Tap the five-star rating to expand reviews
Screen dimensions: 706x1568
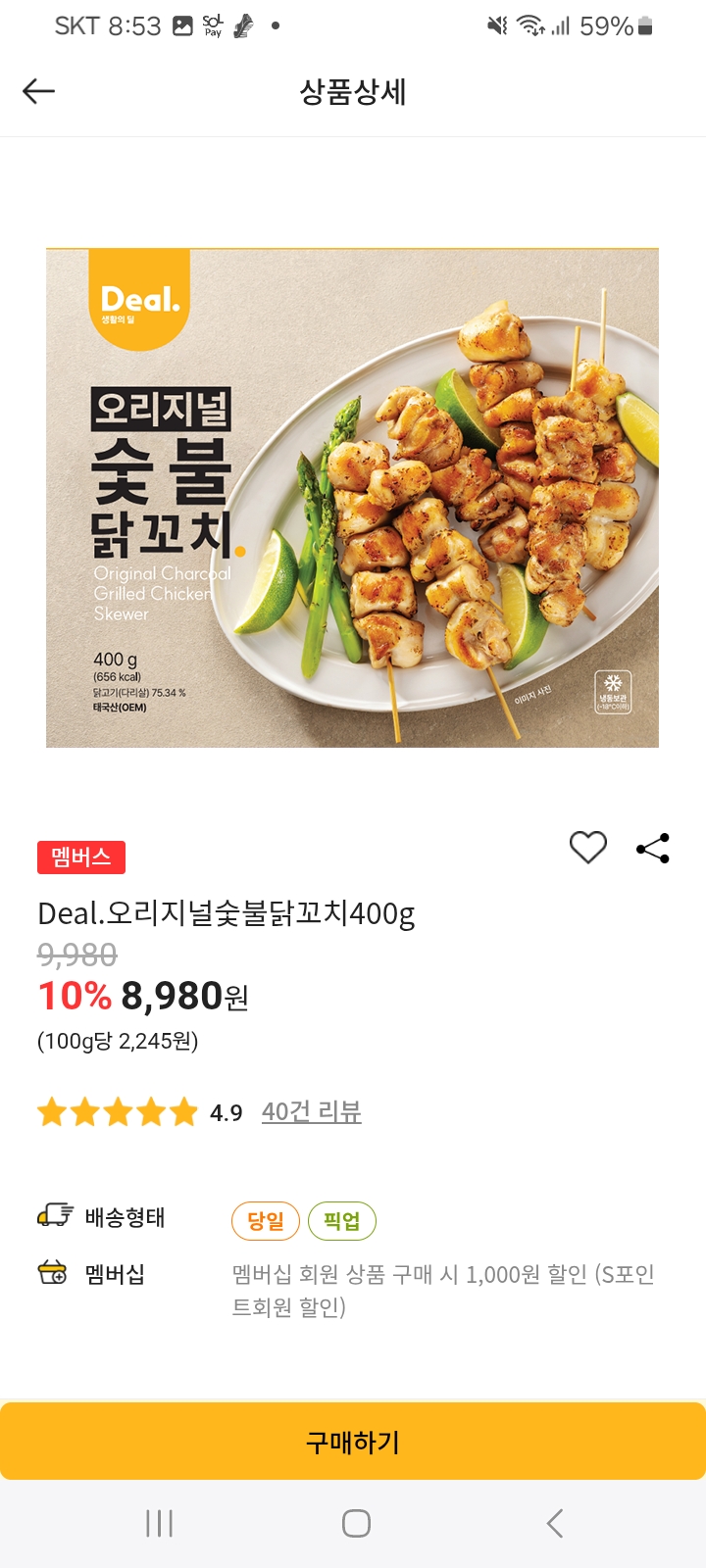point(118,1112)
